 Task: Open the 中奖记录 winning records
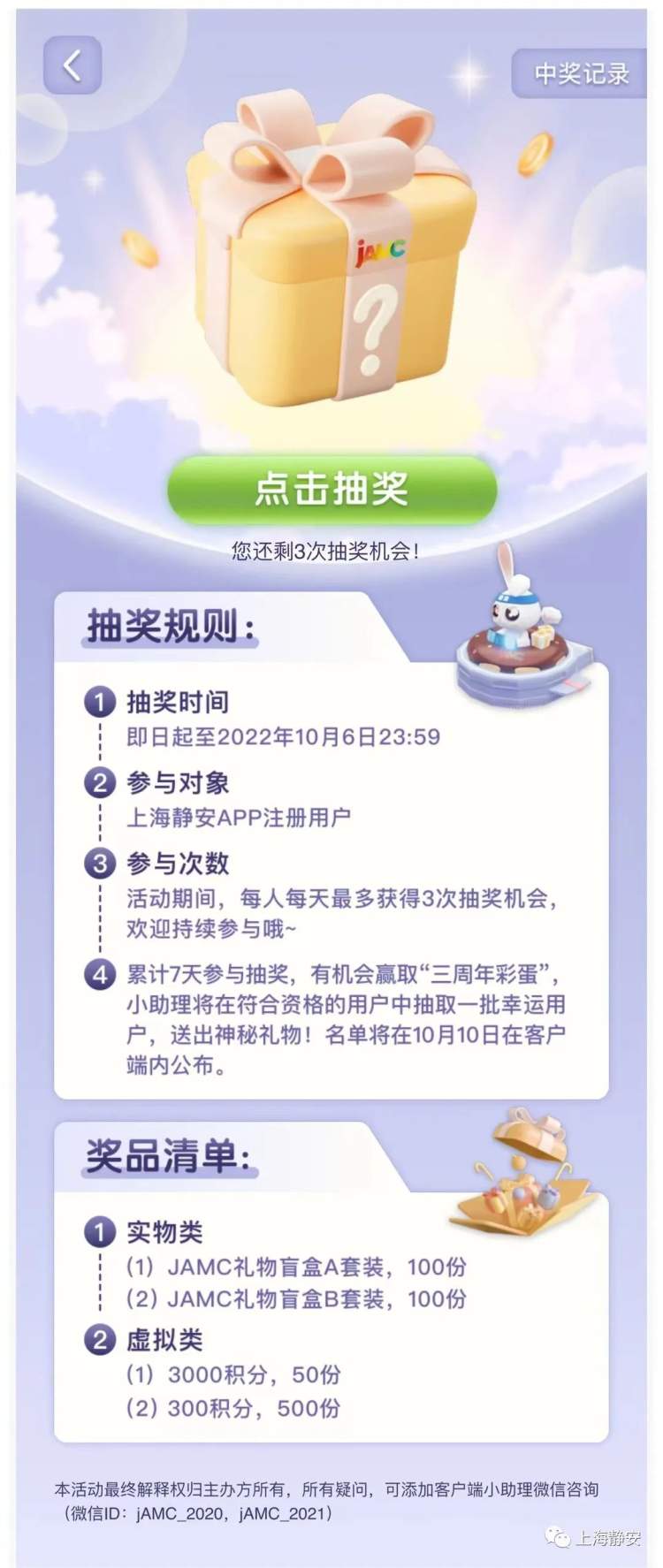coord(581,73)
